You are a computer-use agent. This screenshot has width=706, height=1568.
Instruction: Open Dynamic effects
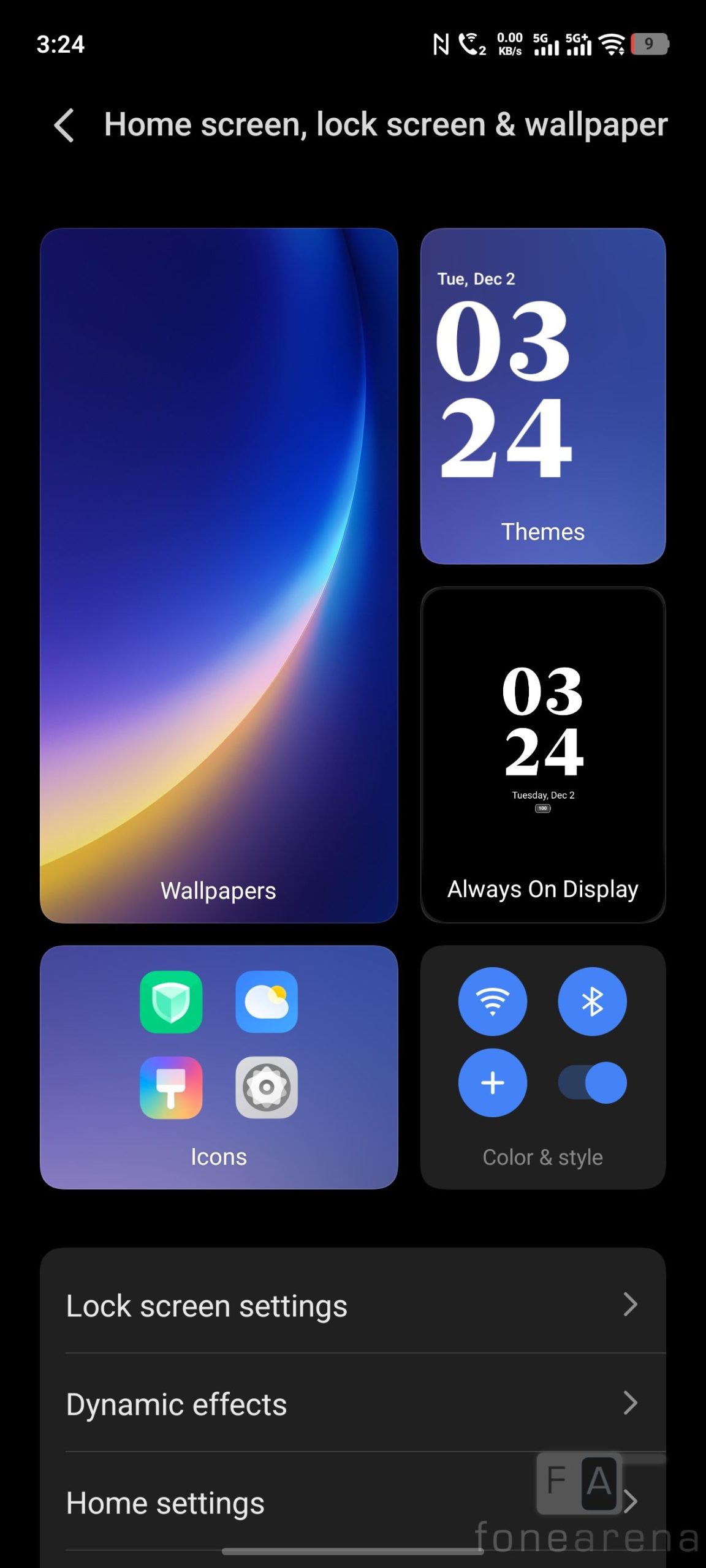352,1403
